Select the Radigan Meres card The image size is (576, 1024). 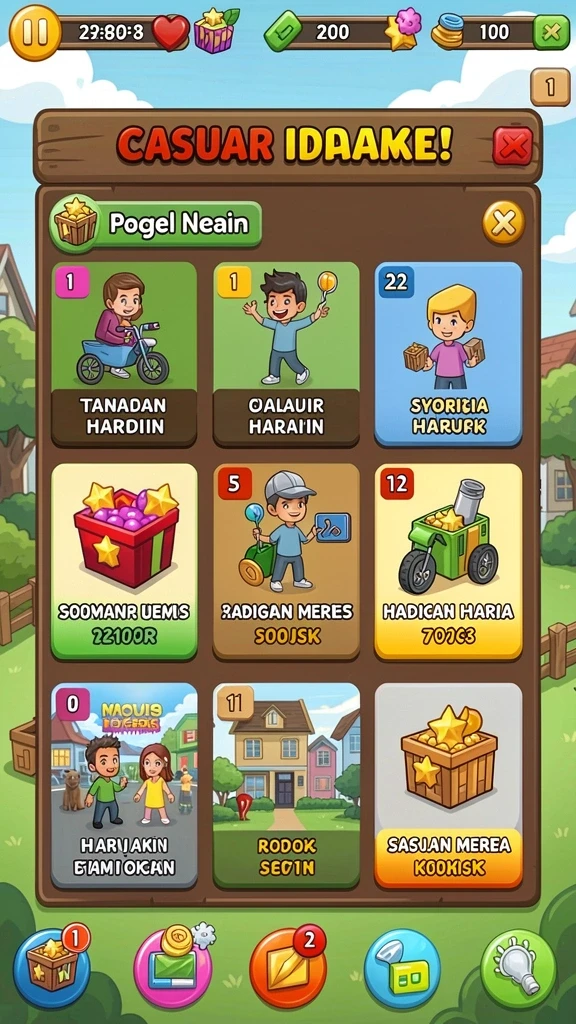click(286, 562)
